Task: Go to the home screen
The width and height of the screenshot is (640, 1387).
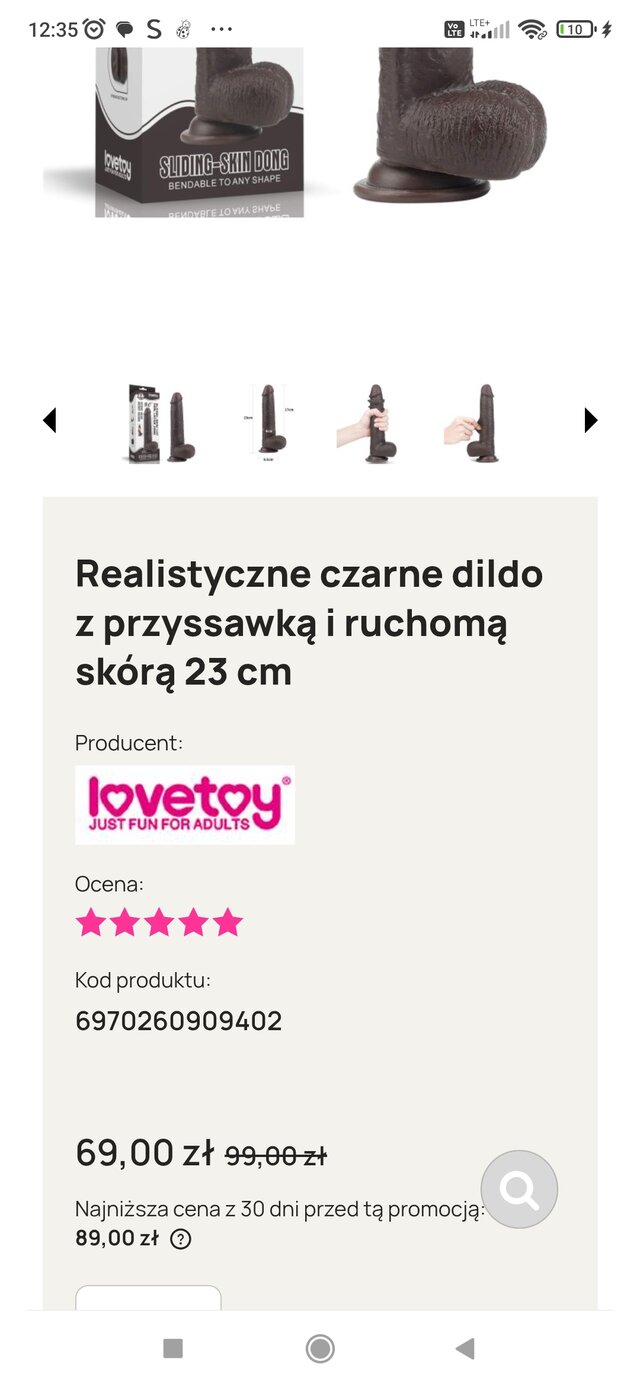Action: 320,1348
